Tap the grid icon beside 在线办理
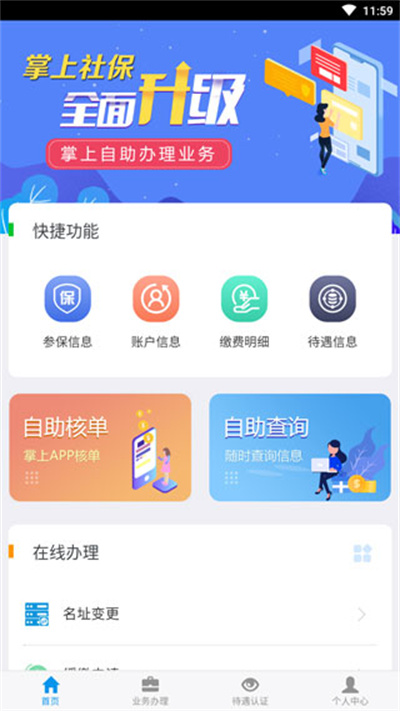The height and width of the screenshot is (711, 400). (362, 553)
